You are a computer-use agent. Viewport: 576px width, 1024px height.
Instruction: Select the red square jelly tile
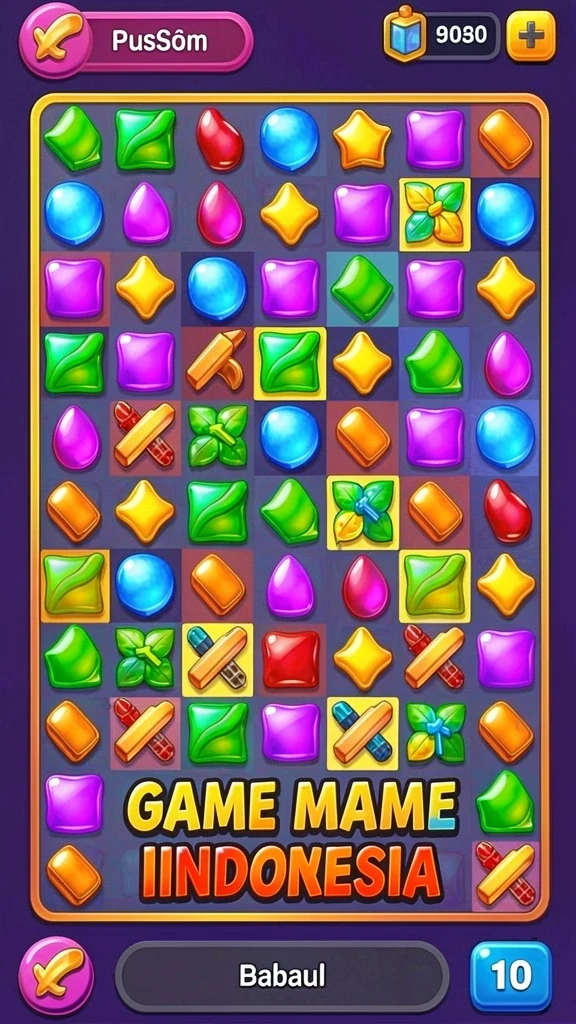(x=291, y=659)
